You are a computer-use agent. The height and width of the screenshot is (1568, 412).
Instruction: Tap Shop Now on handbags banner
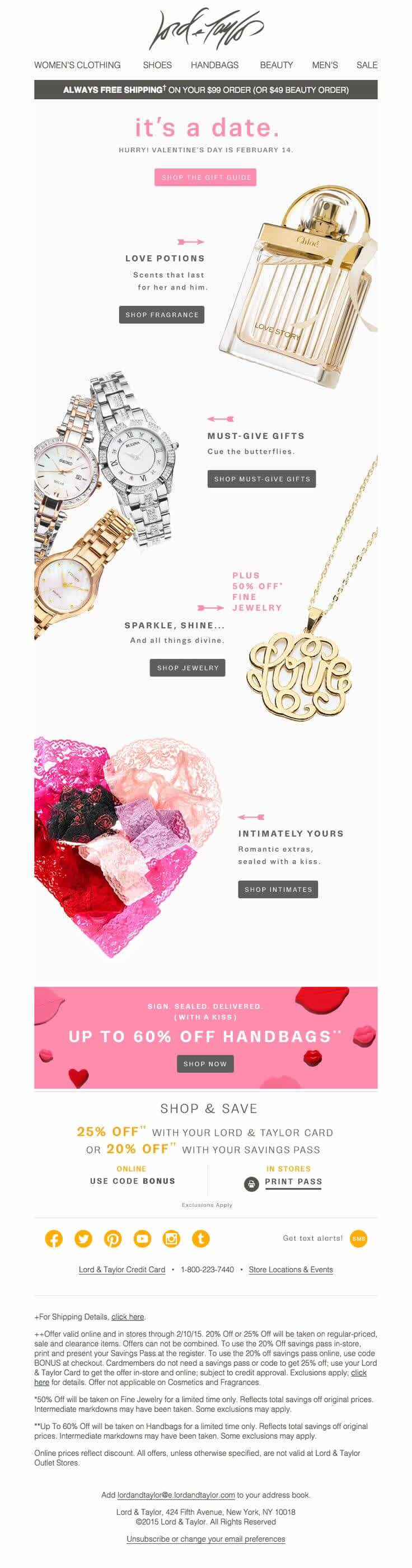click(x=205, y=1064)
